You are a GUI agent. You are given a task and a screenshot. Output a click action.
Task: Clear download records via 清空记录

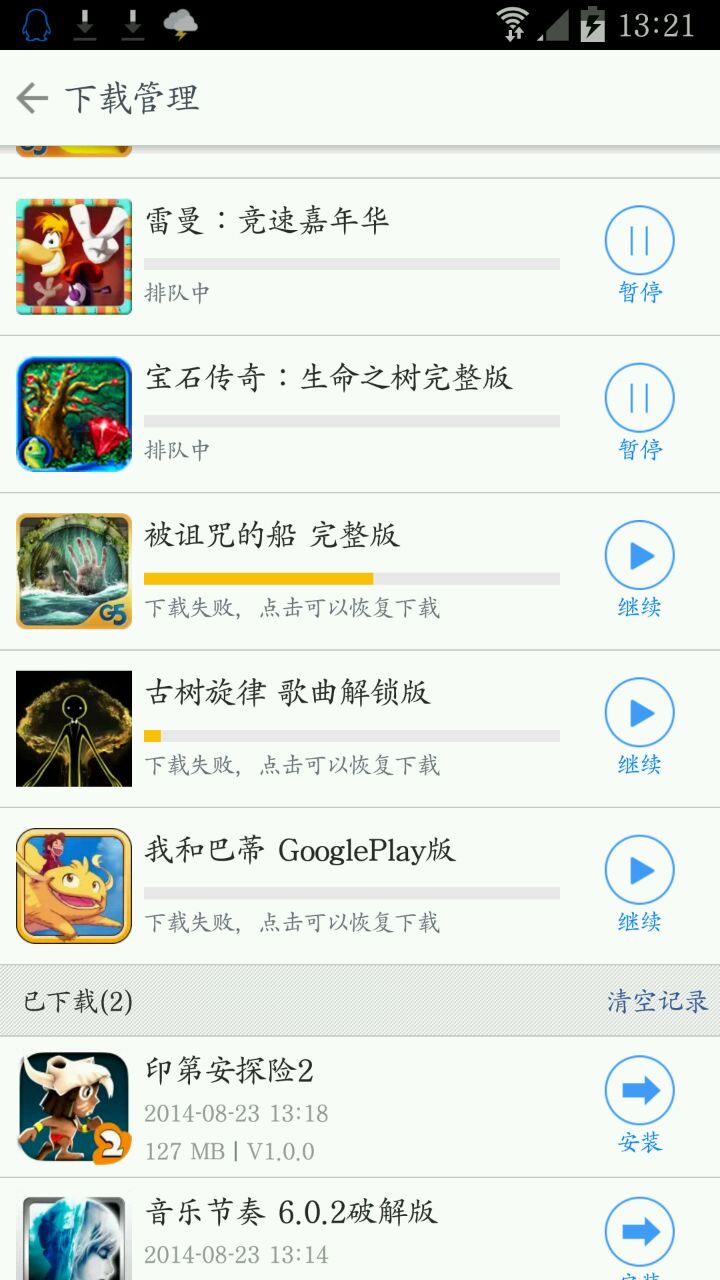point(657,1001)
